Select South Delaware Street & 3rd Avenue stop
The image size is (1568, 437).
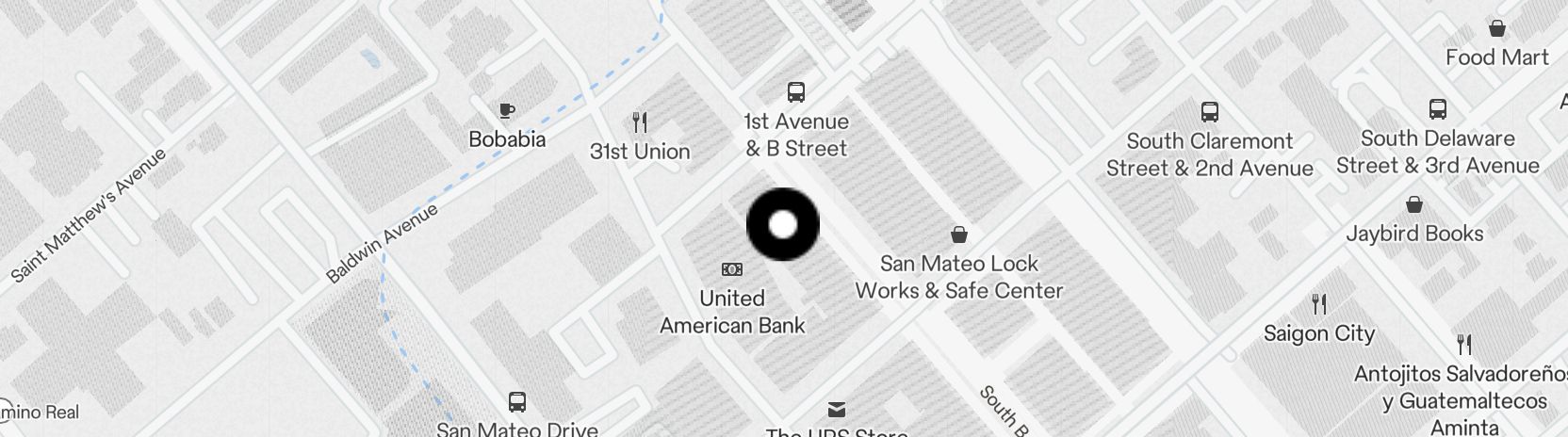click(1437, 109)
